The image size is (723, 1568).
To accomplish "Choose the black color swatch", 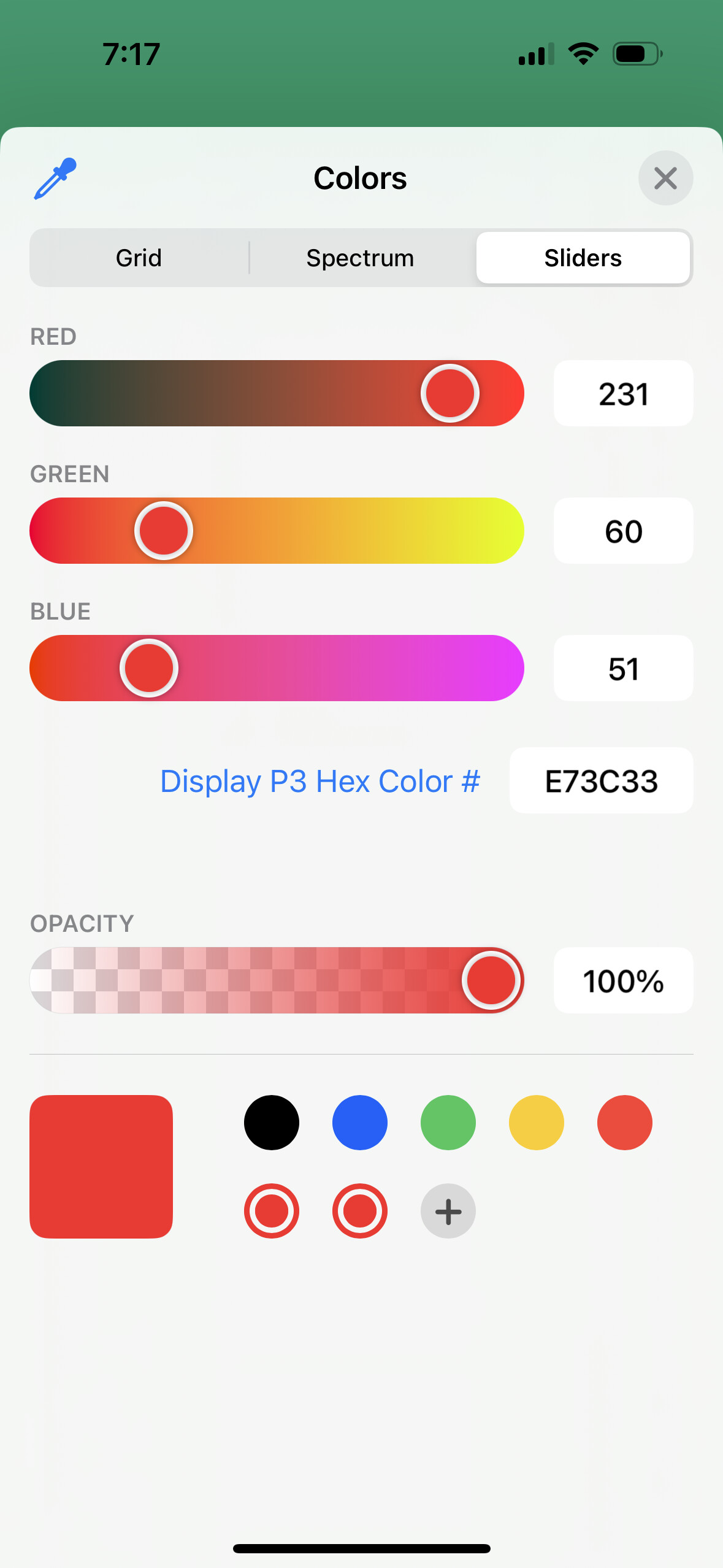I will (272, 1123).
